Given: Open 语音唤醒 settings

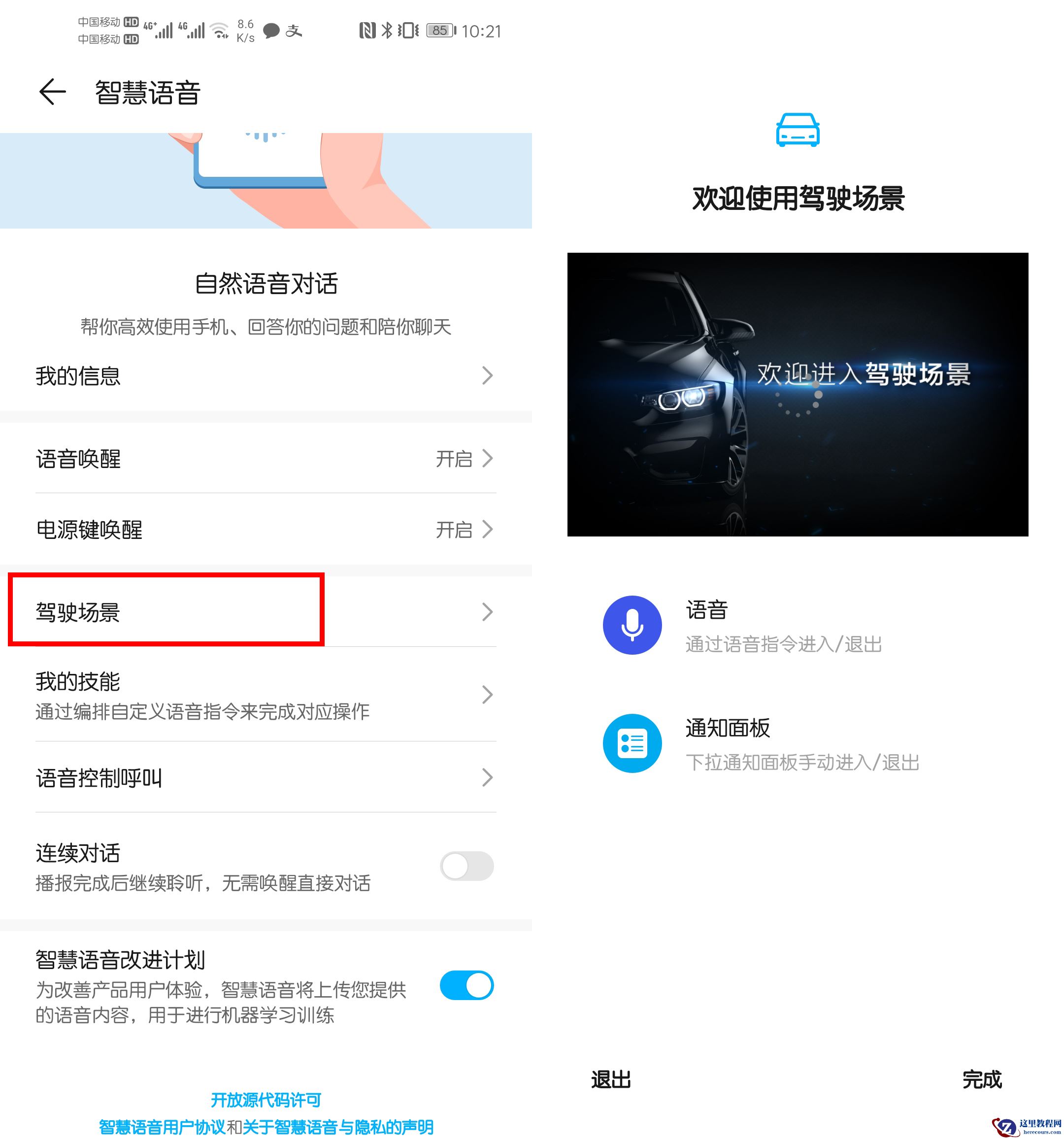Looking at the screenshot, I should coord(263,459).
